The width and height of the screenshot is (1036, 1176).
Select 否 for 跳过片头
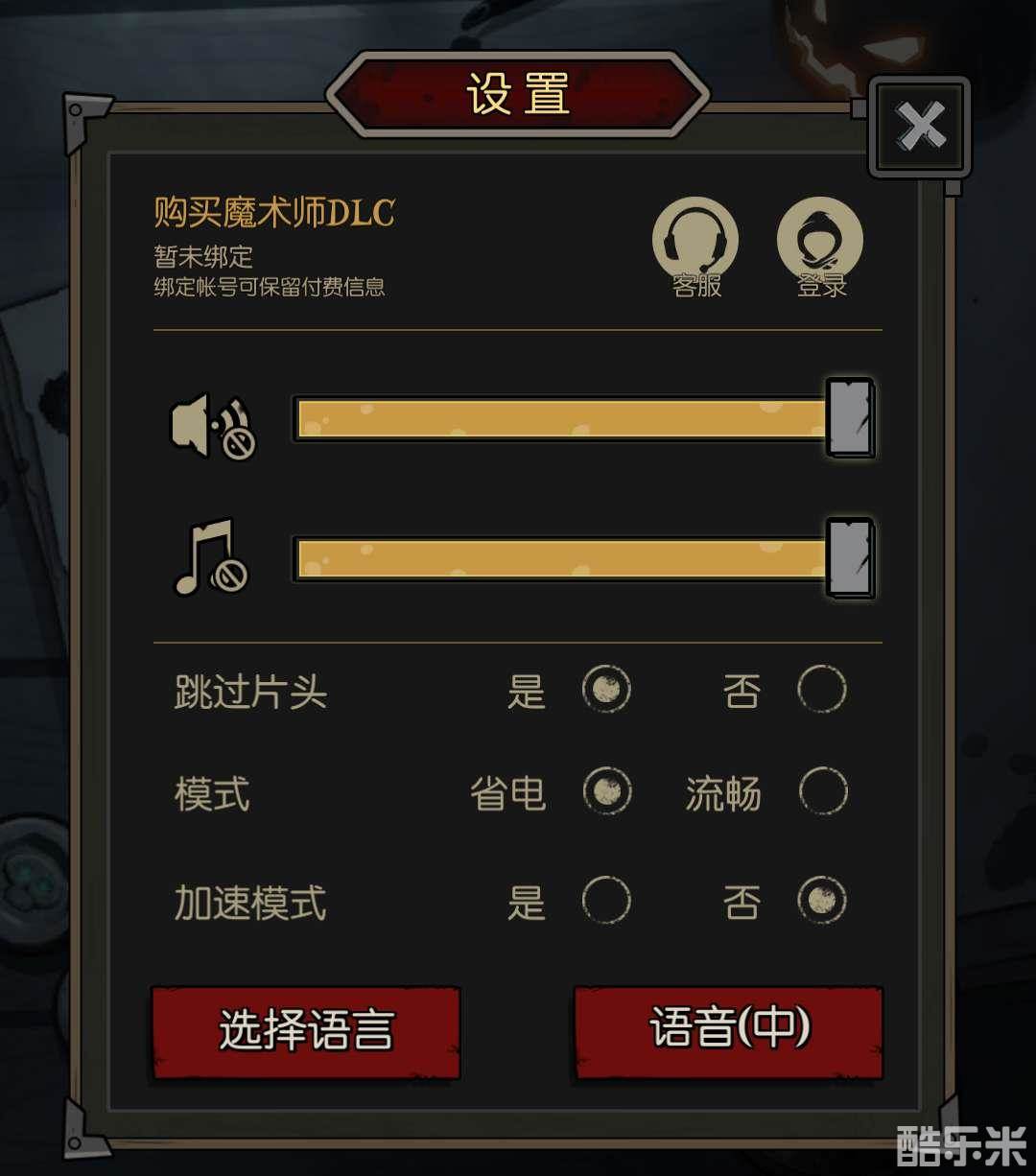tap(822, 689)
